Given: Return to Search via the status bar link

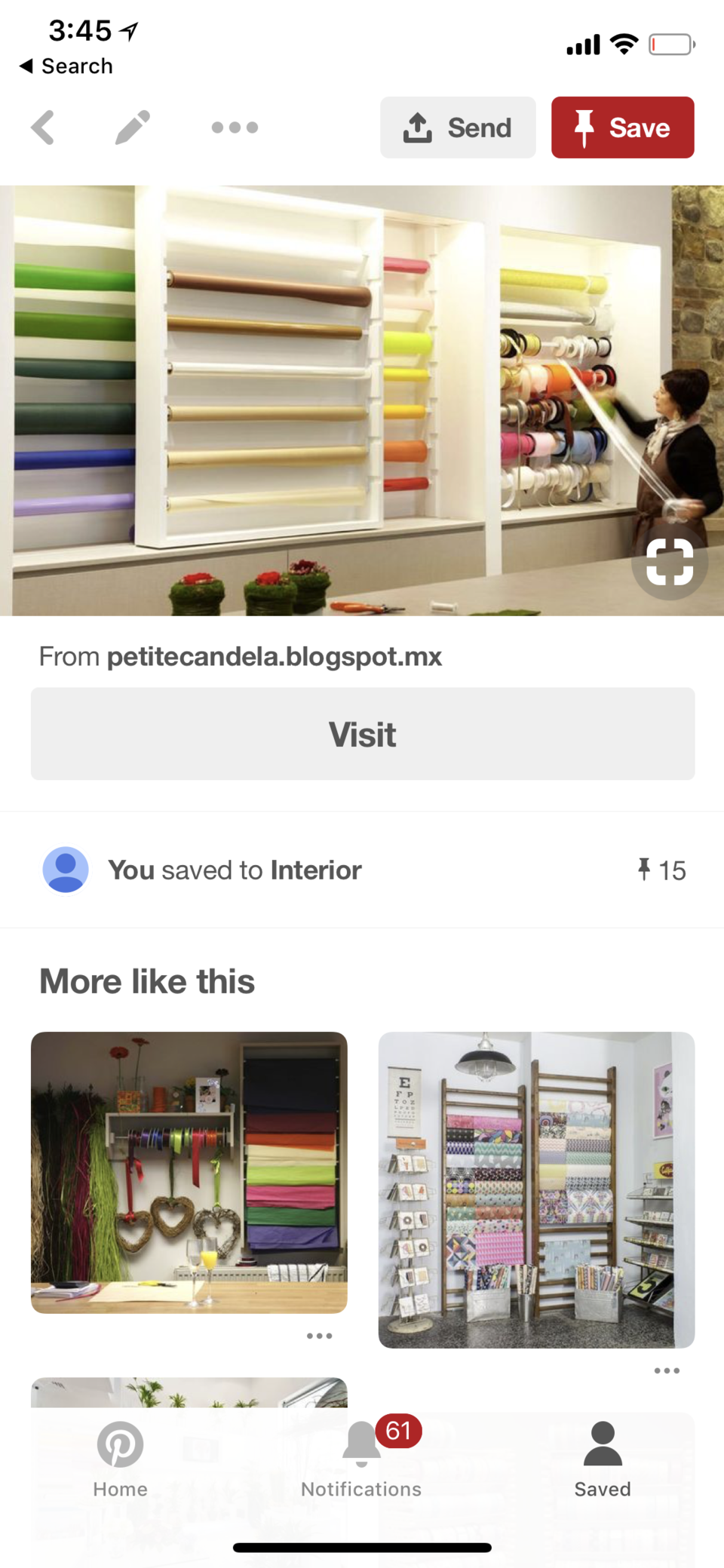Looking at the screenshot, I should pos(66,66).
